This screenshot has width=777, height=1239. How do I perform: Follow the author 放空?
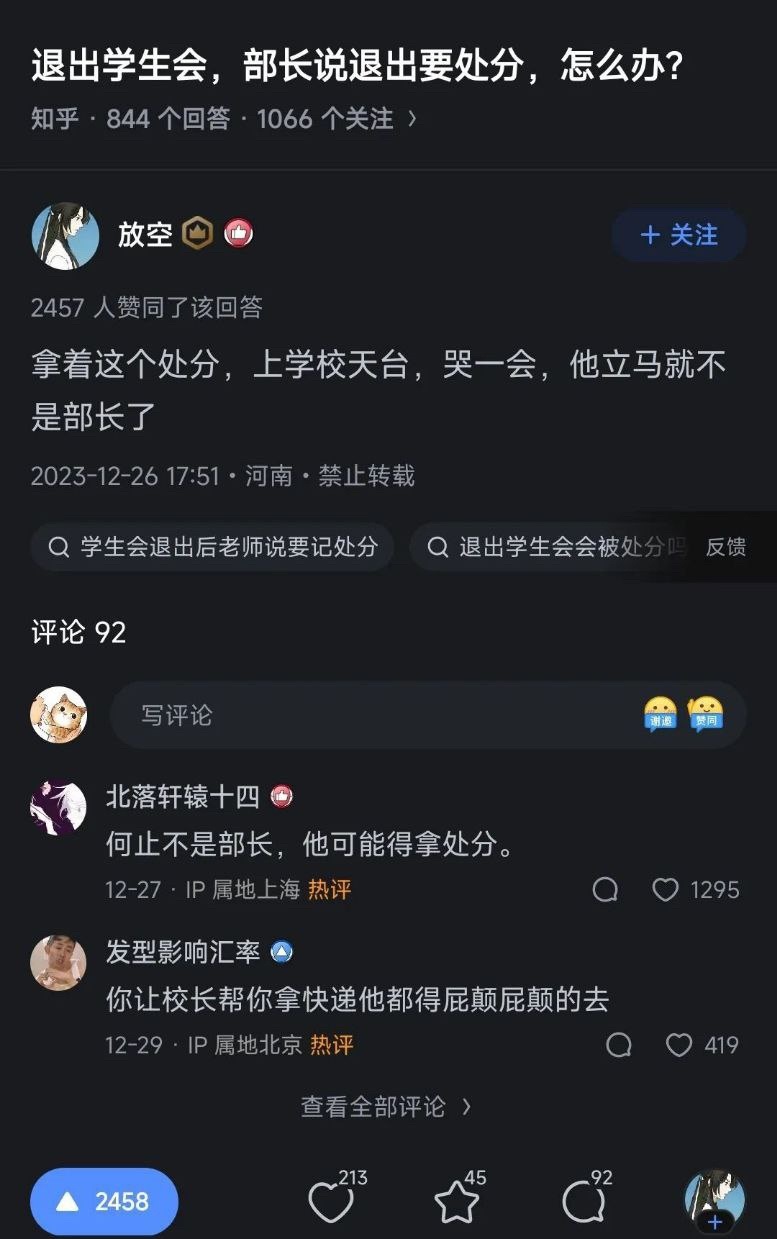(678, 235)
